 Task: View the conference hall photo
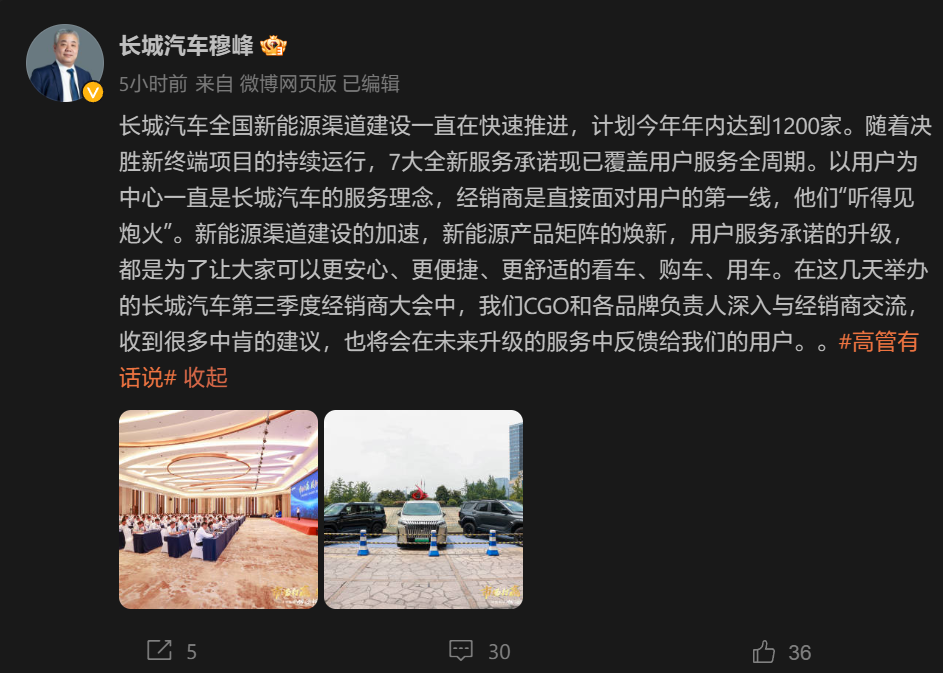coord(218,509)
